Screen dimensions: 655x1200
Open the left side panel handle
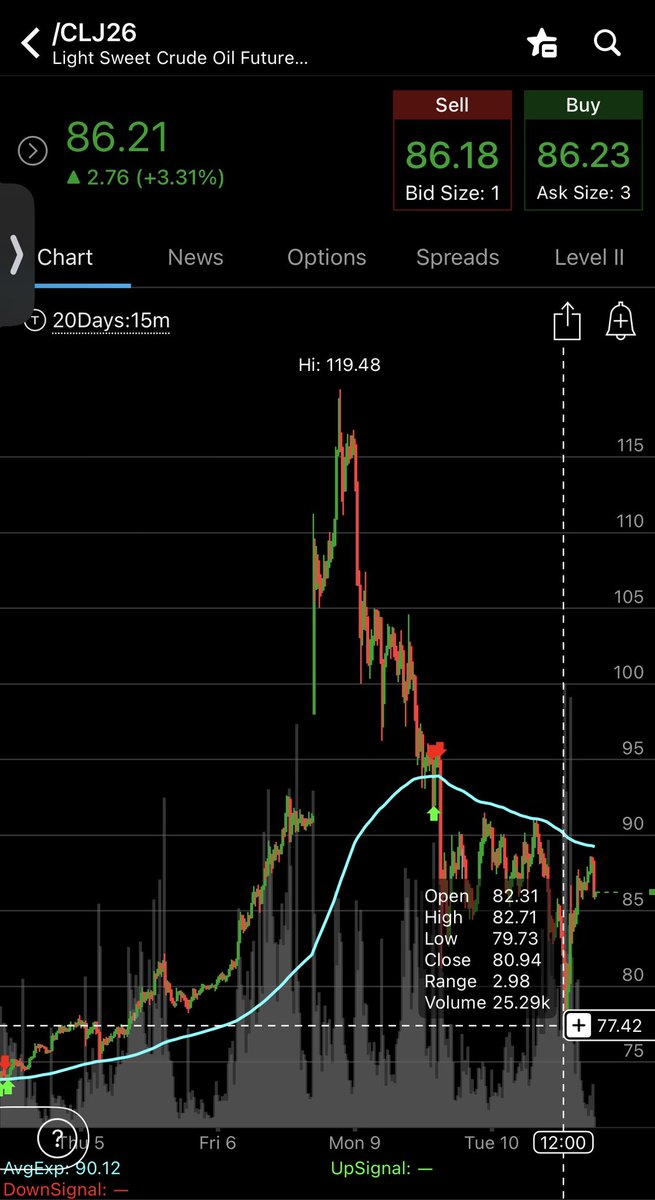16,256
